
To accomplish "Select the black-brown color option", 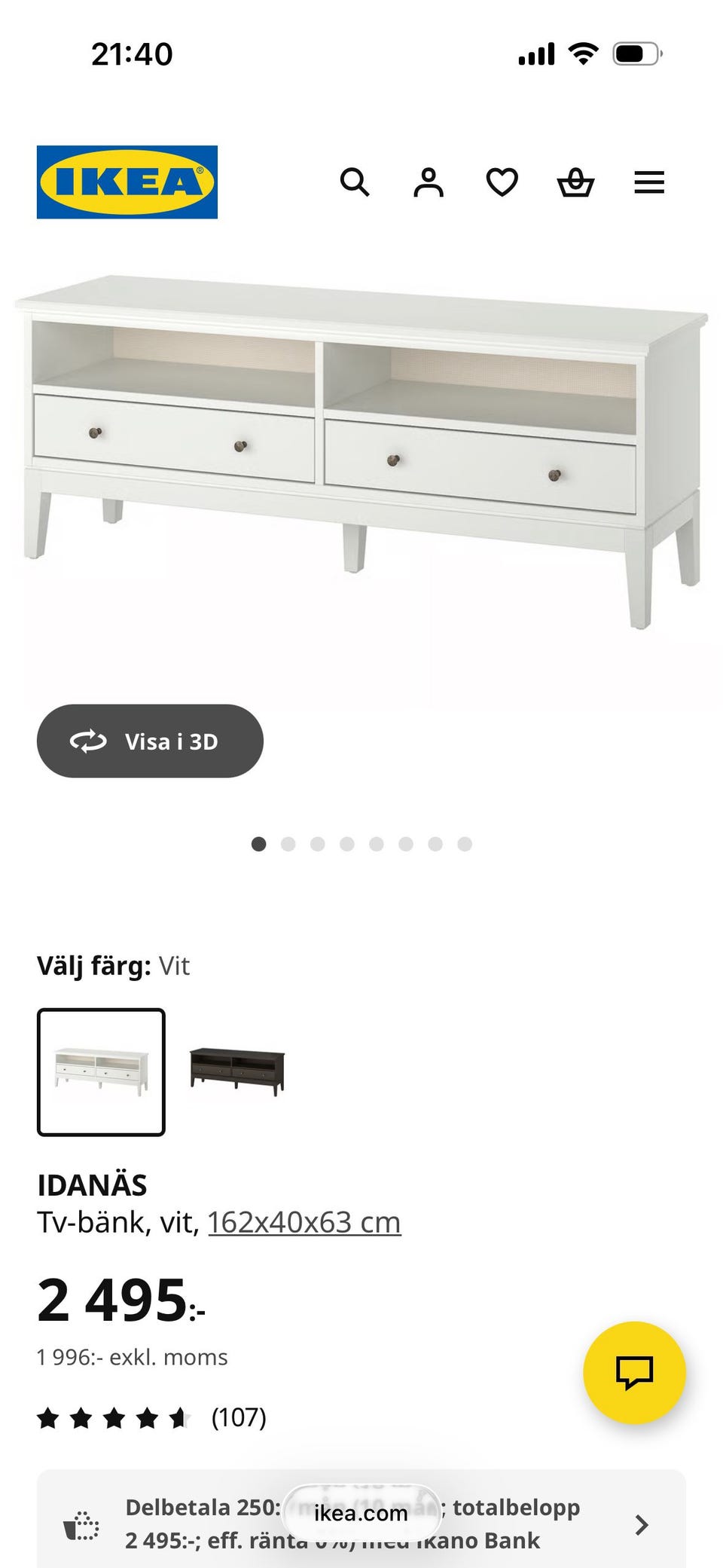I will coord(237,1070).
